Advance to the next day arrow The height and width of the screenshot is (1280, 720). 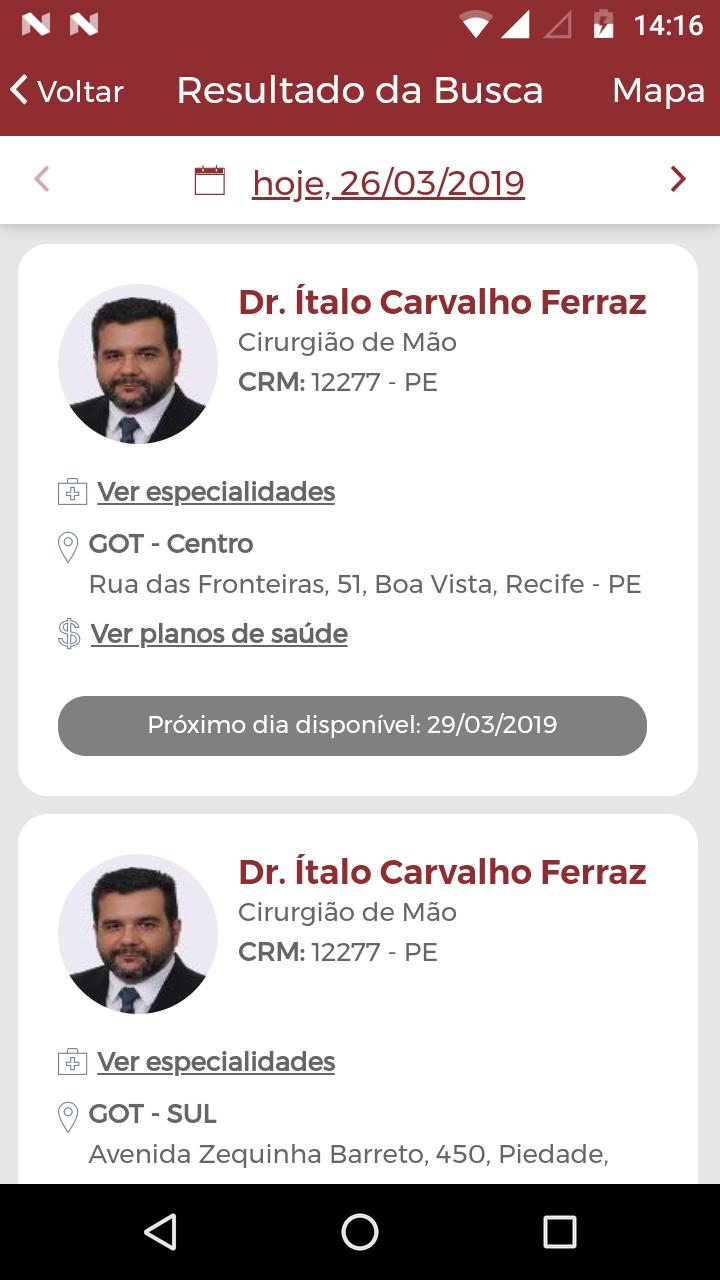pos(678,180)
